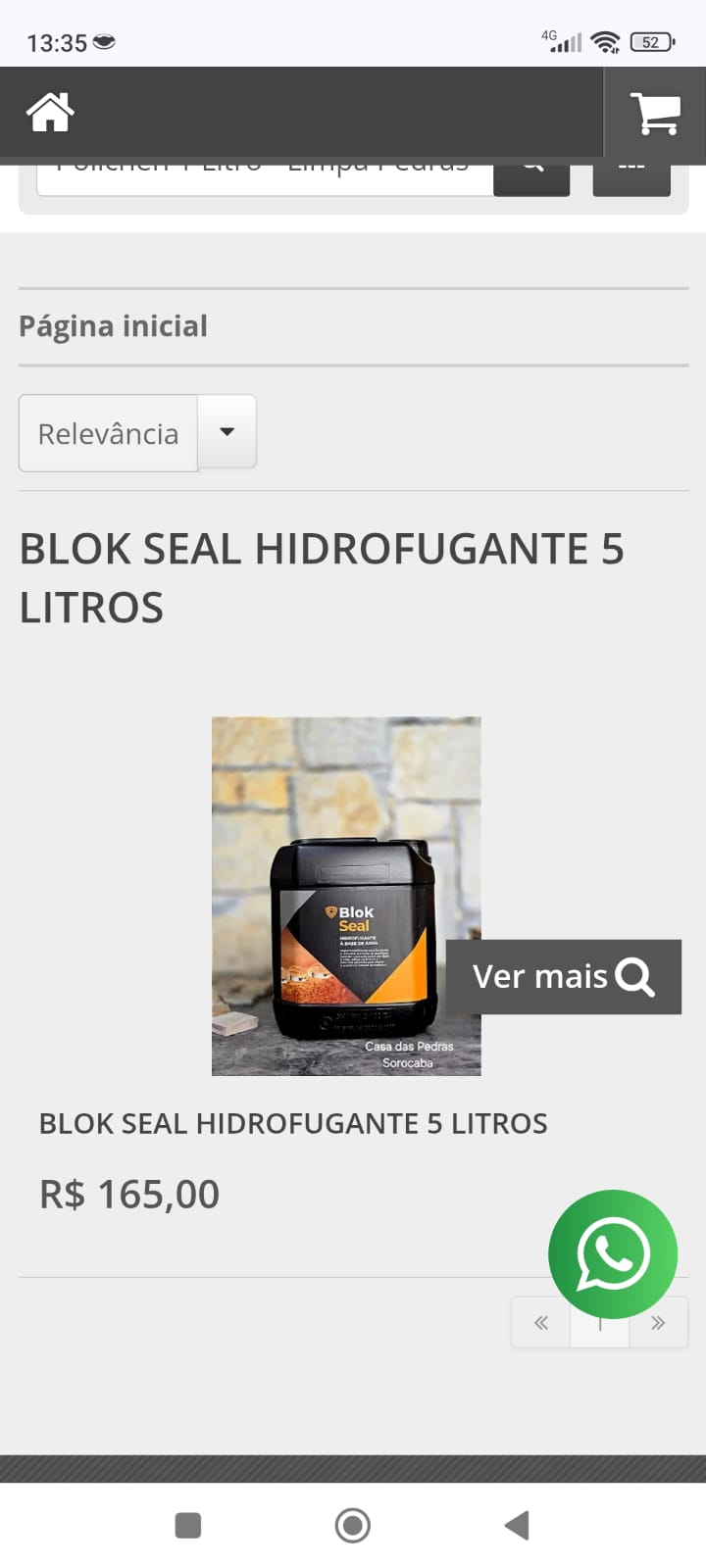
Task: Select the current page indicator in pagination
Action: 599,1322
